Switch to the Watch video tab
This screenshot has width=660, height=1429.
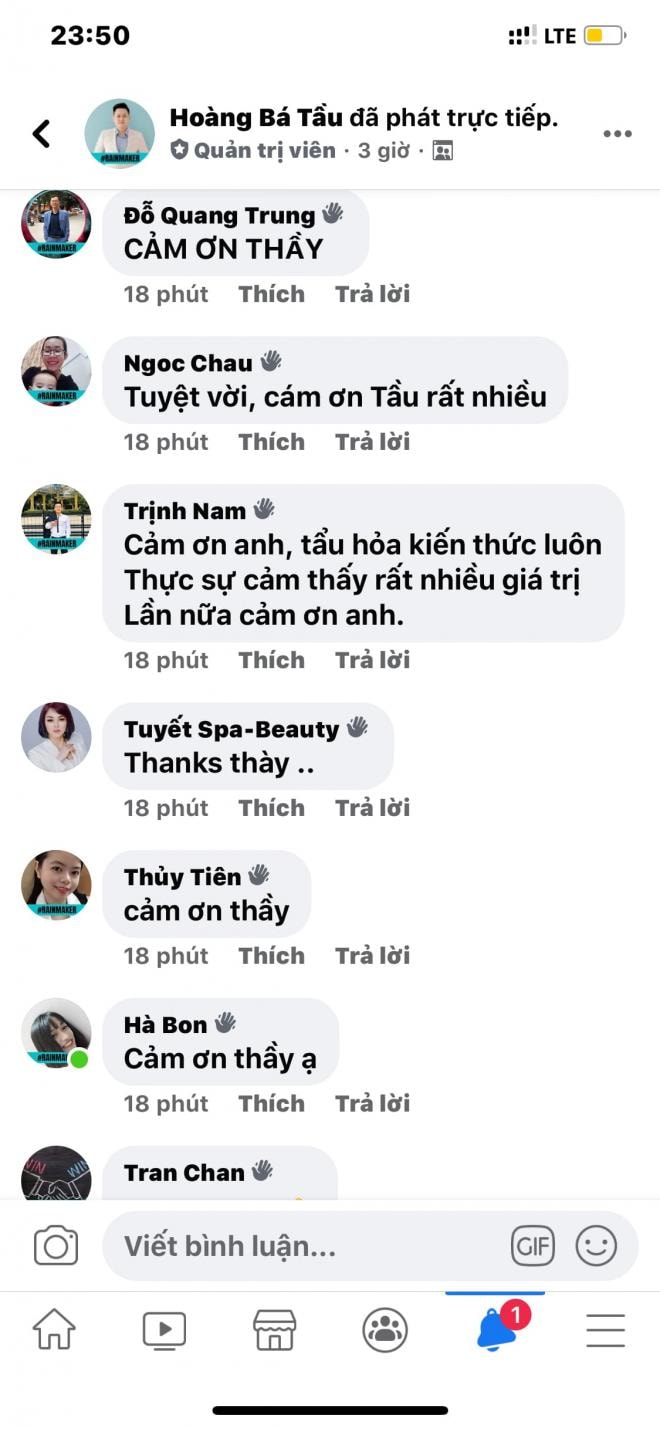coord(164,1330)
